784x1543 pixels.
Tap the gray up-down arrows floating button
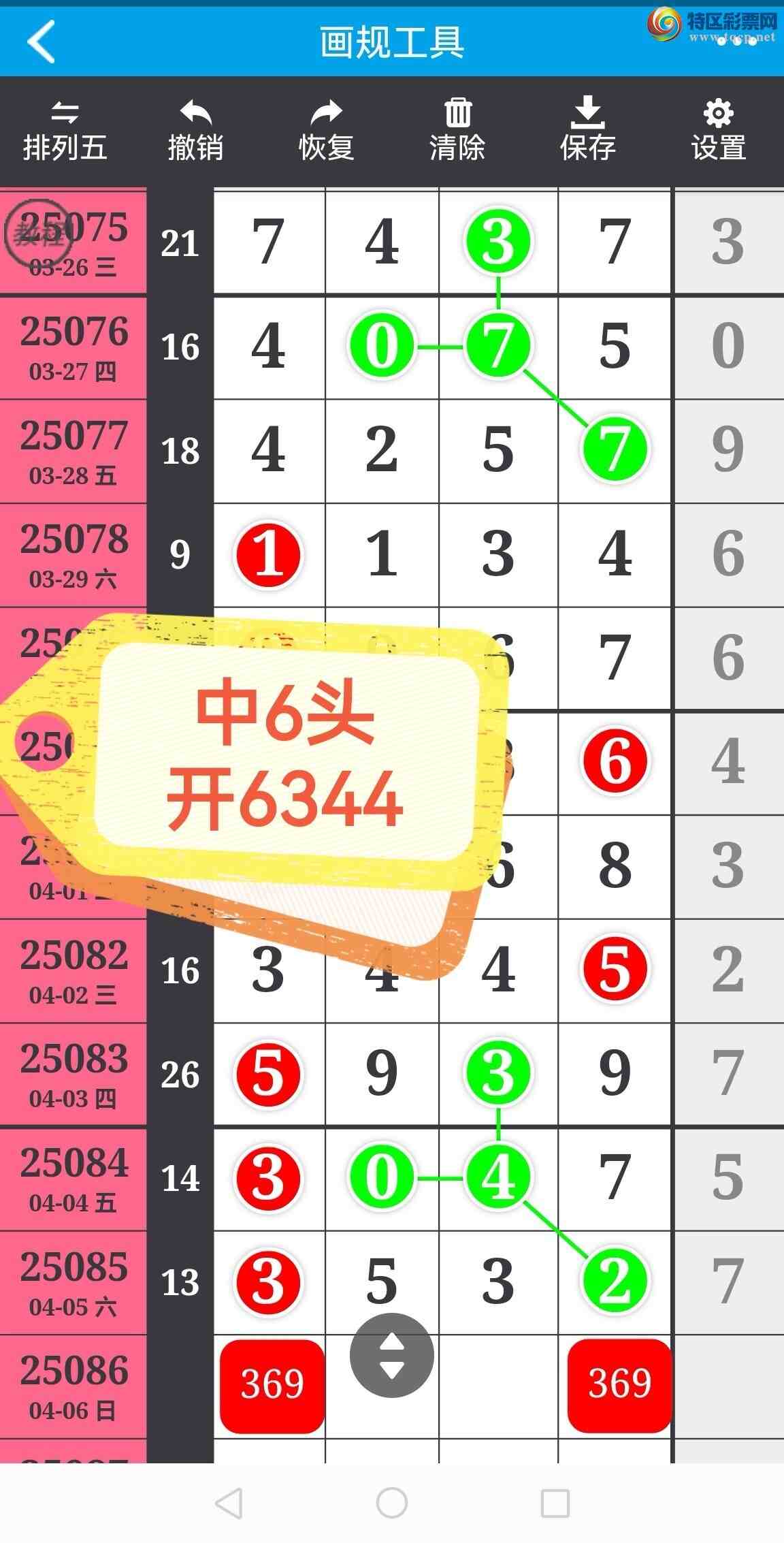[x=391, y=1355]
